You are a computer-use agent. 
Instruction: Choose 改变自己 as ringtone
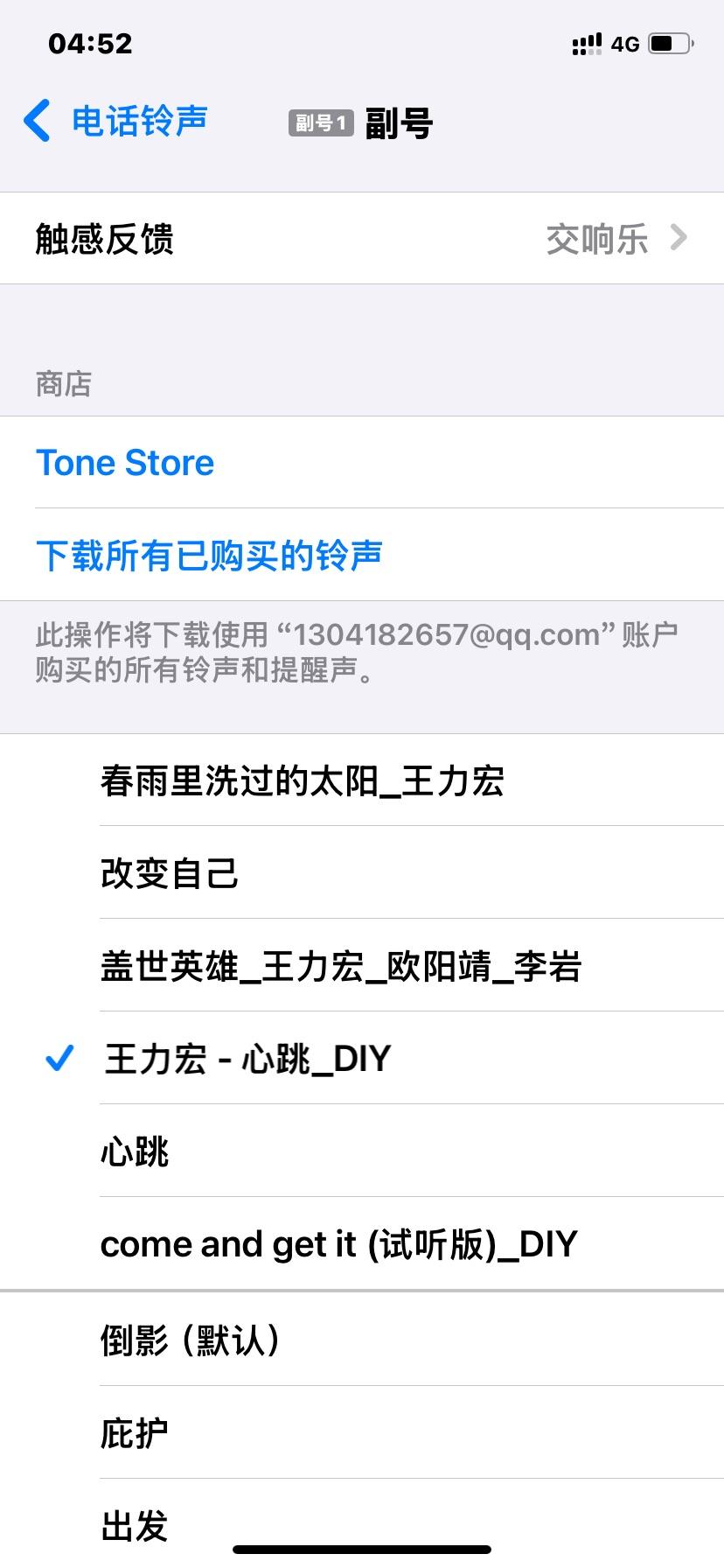click(362, 872)
